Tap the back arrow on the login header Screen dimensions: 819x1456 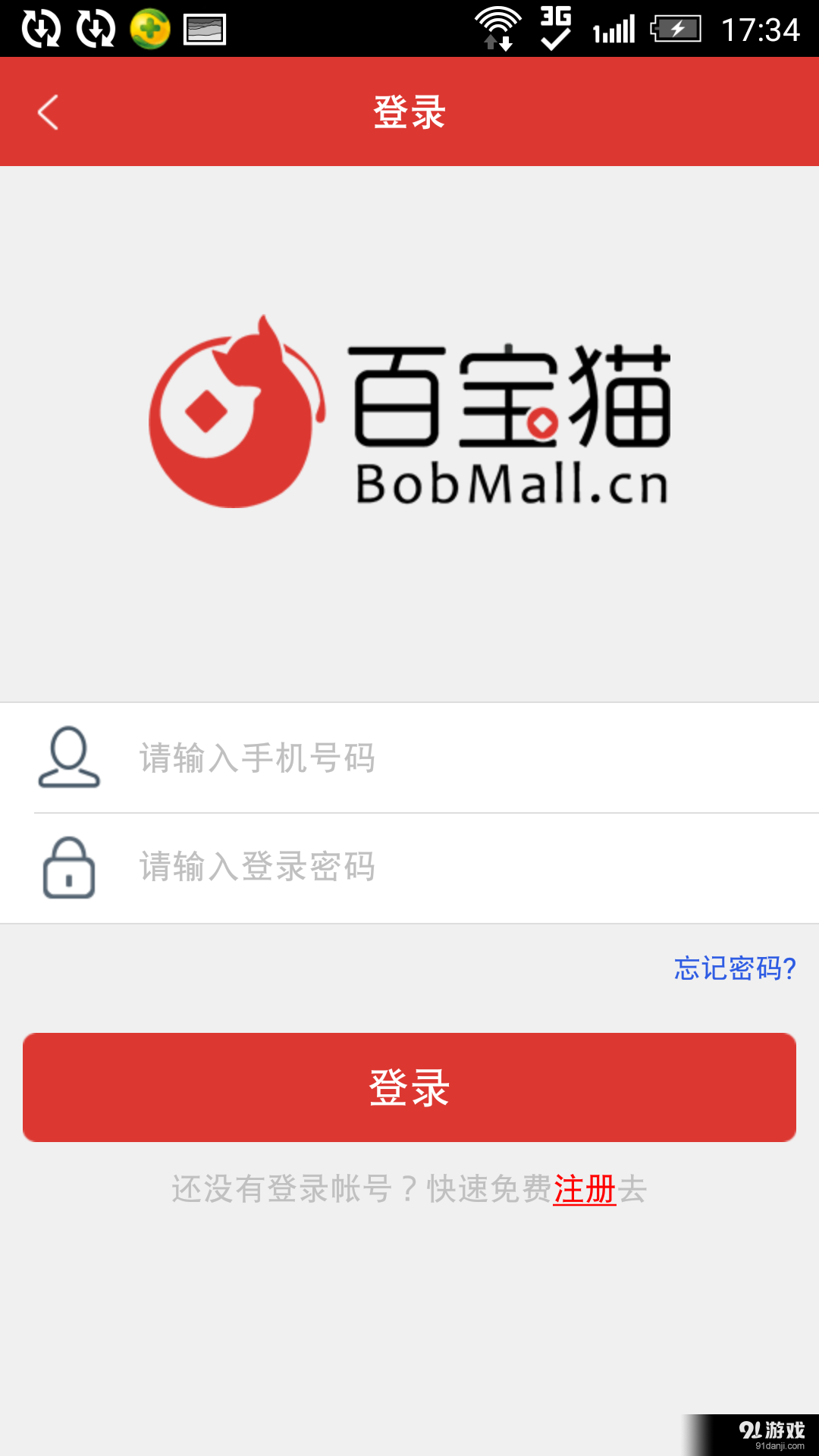click(x=47, y=111)
